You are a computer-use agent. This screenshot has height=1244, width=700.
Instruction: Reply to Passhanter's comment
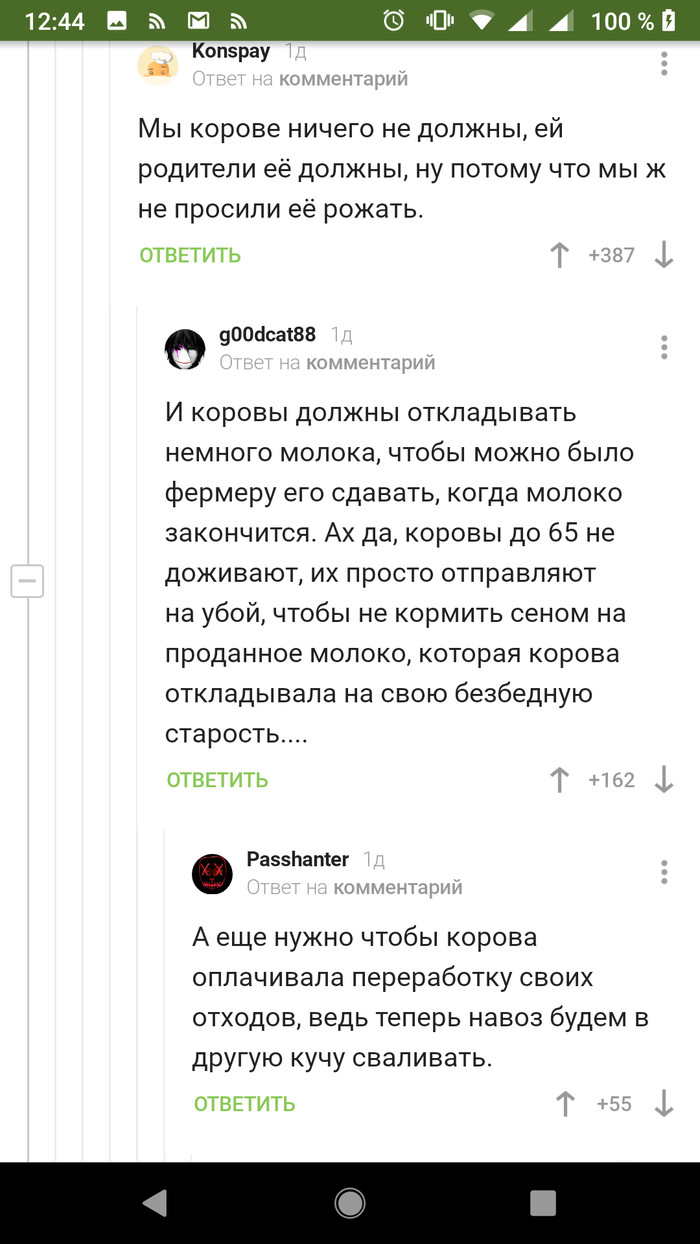pos(244,1104)
